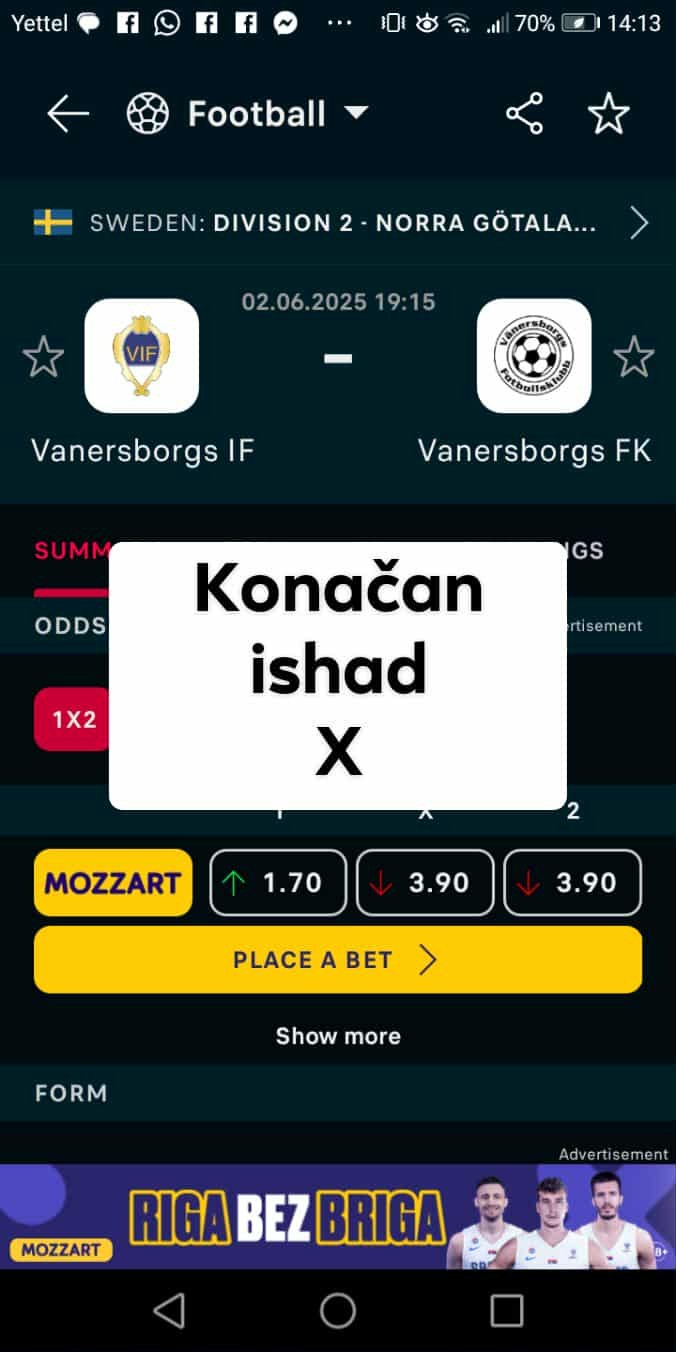Add match to favorites via top star
This screenshot has height=1352, width=676.
click(x=608, y=114)
